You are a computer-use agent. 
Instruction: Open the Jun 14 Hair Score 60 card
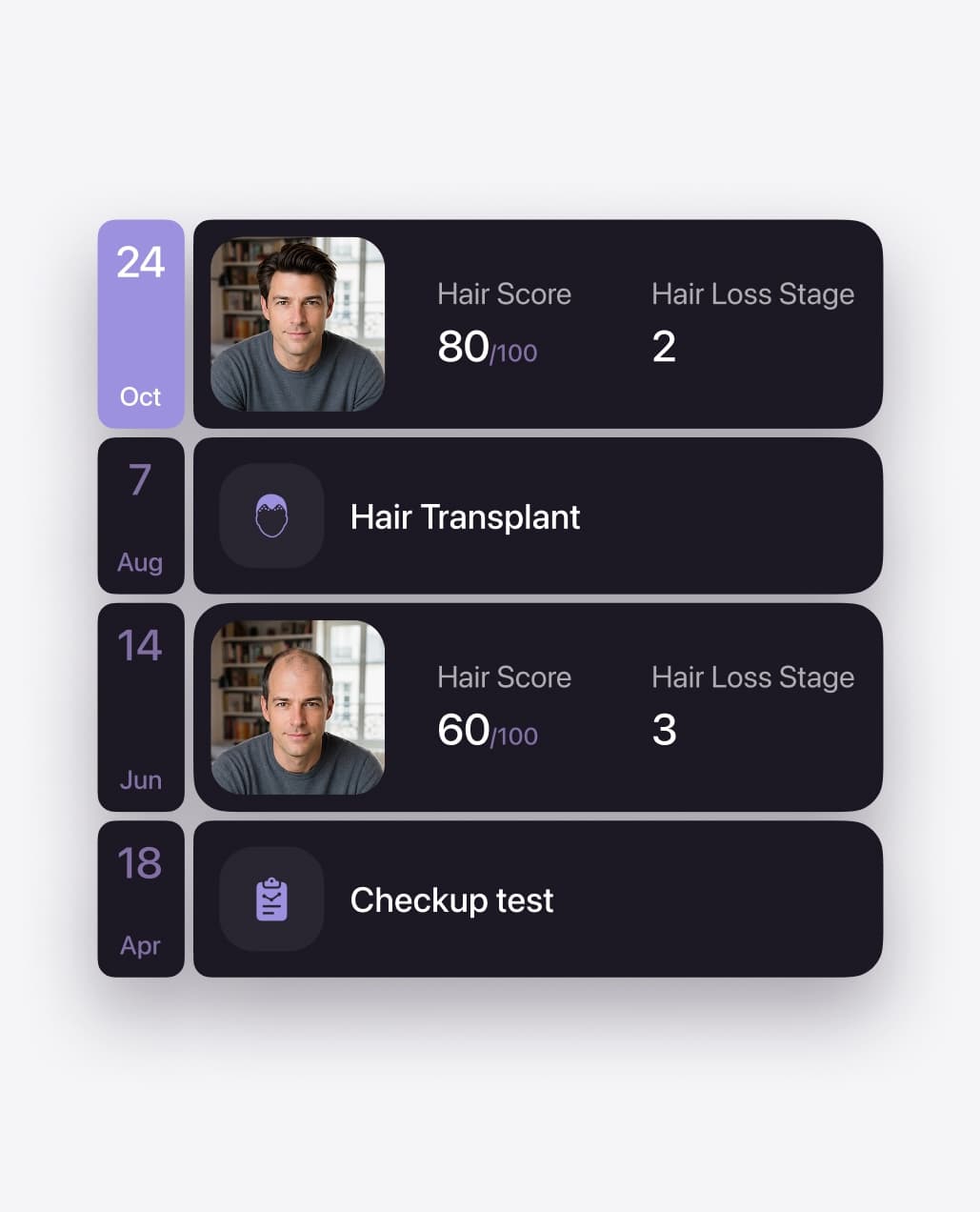click(537, 707)
